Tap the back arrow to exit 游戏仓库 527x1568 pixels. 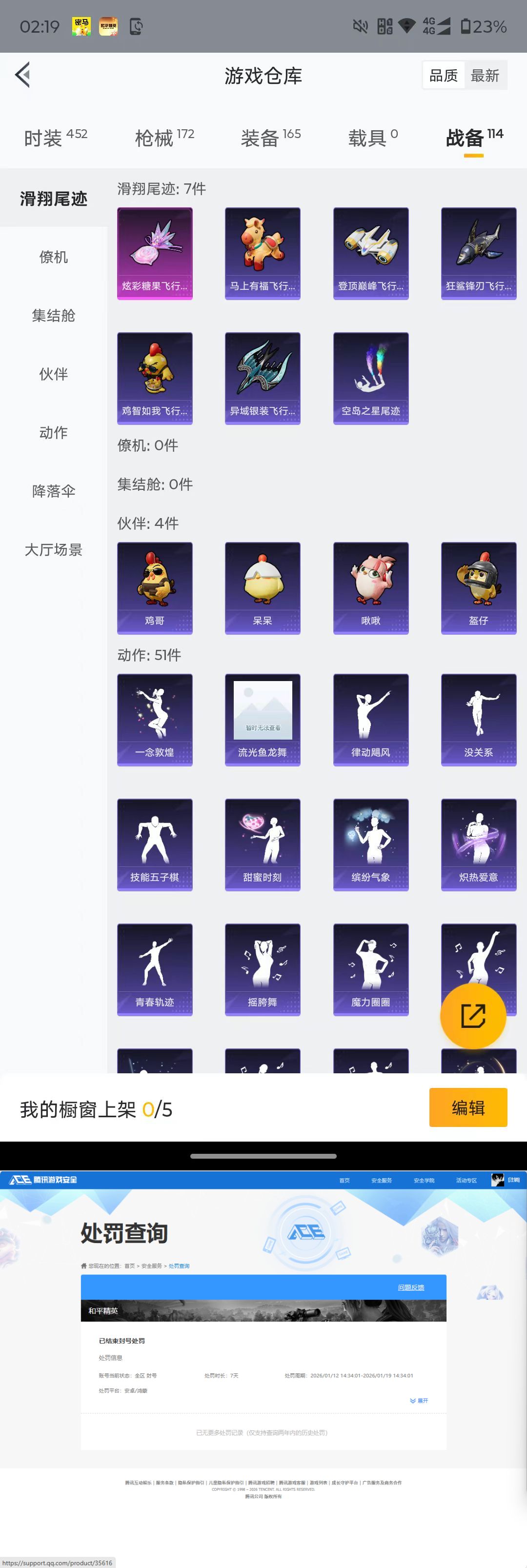(x=23, y=75)
